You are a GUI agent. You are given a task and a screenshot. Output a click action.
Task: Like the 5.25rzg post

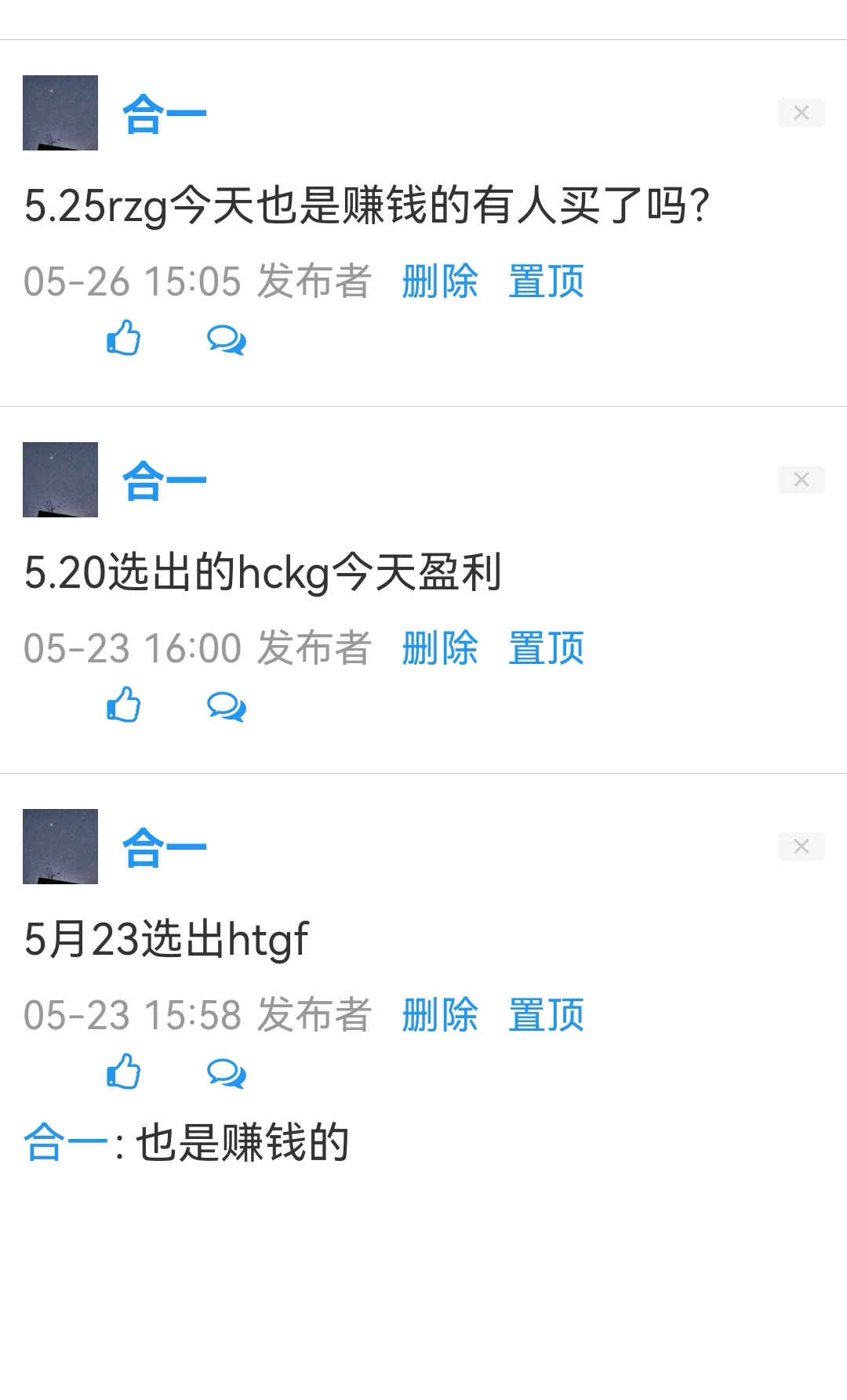[124, 339]
